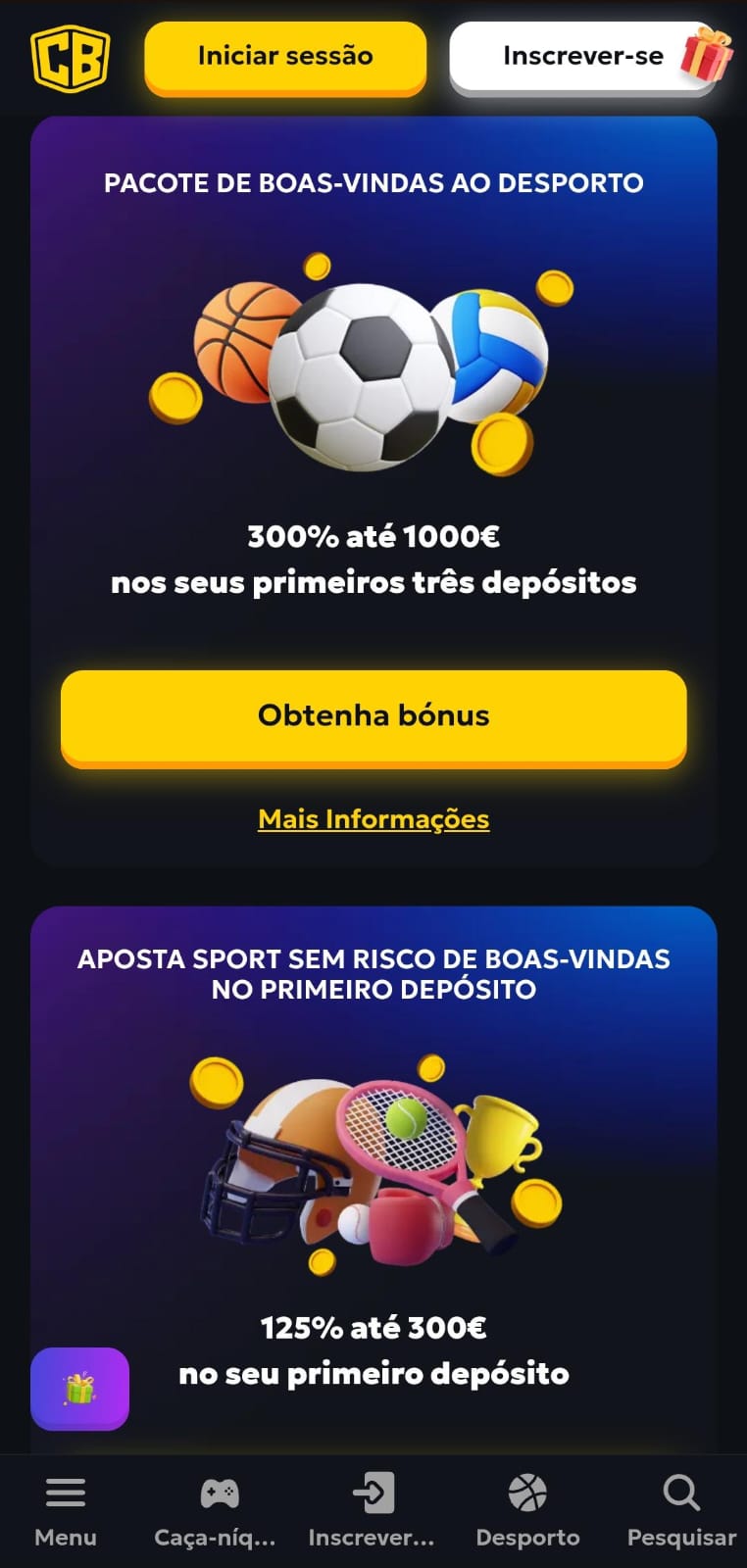Open the floating purple gift button
Screen dimensions: 747x1568
tap(79, 1388)
